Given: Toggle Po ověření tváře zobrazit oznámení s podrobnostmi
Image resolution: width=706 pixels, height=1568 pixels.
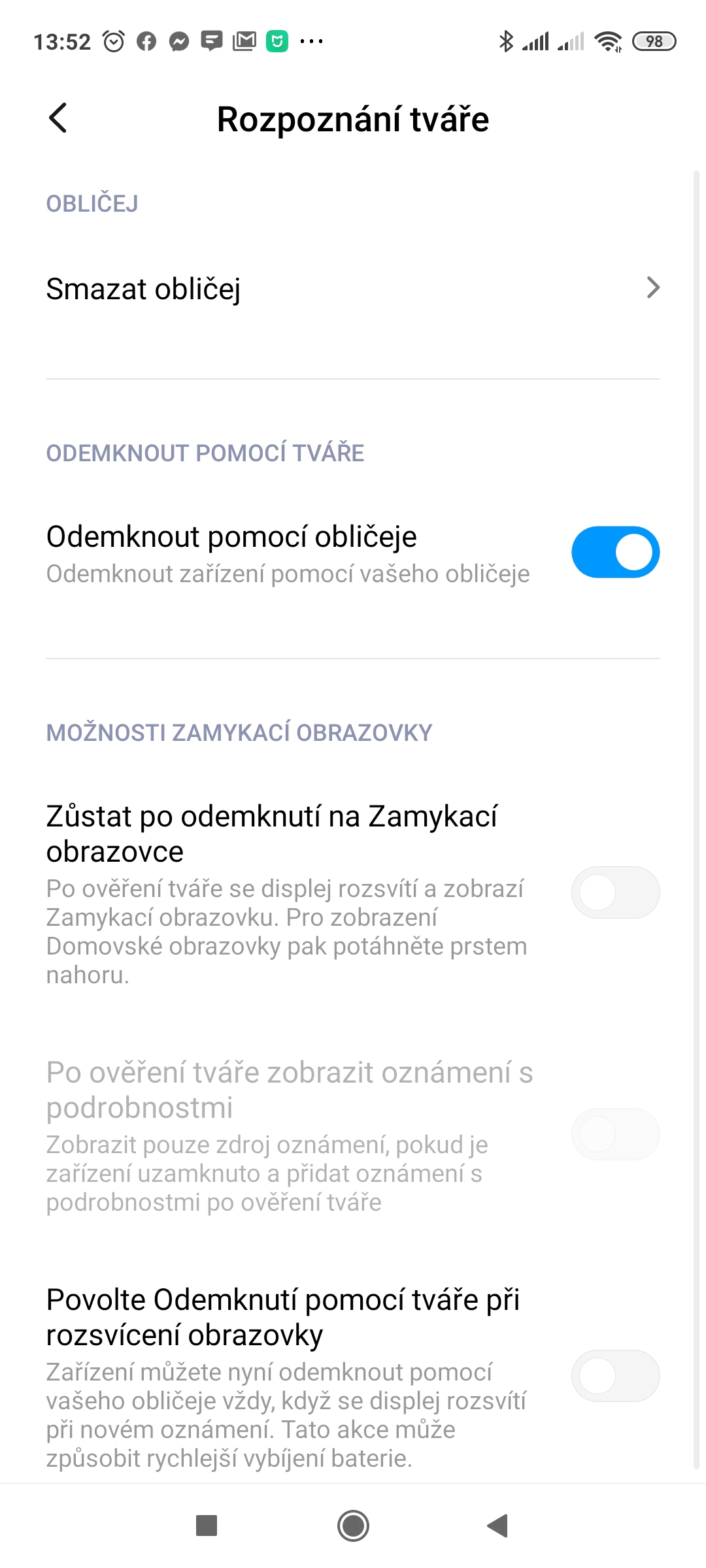Looking at the screenshot, I should (615, 1134).
